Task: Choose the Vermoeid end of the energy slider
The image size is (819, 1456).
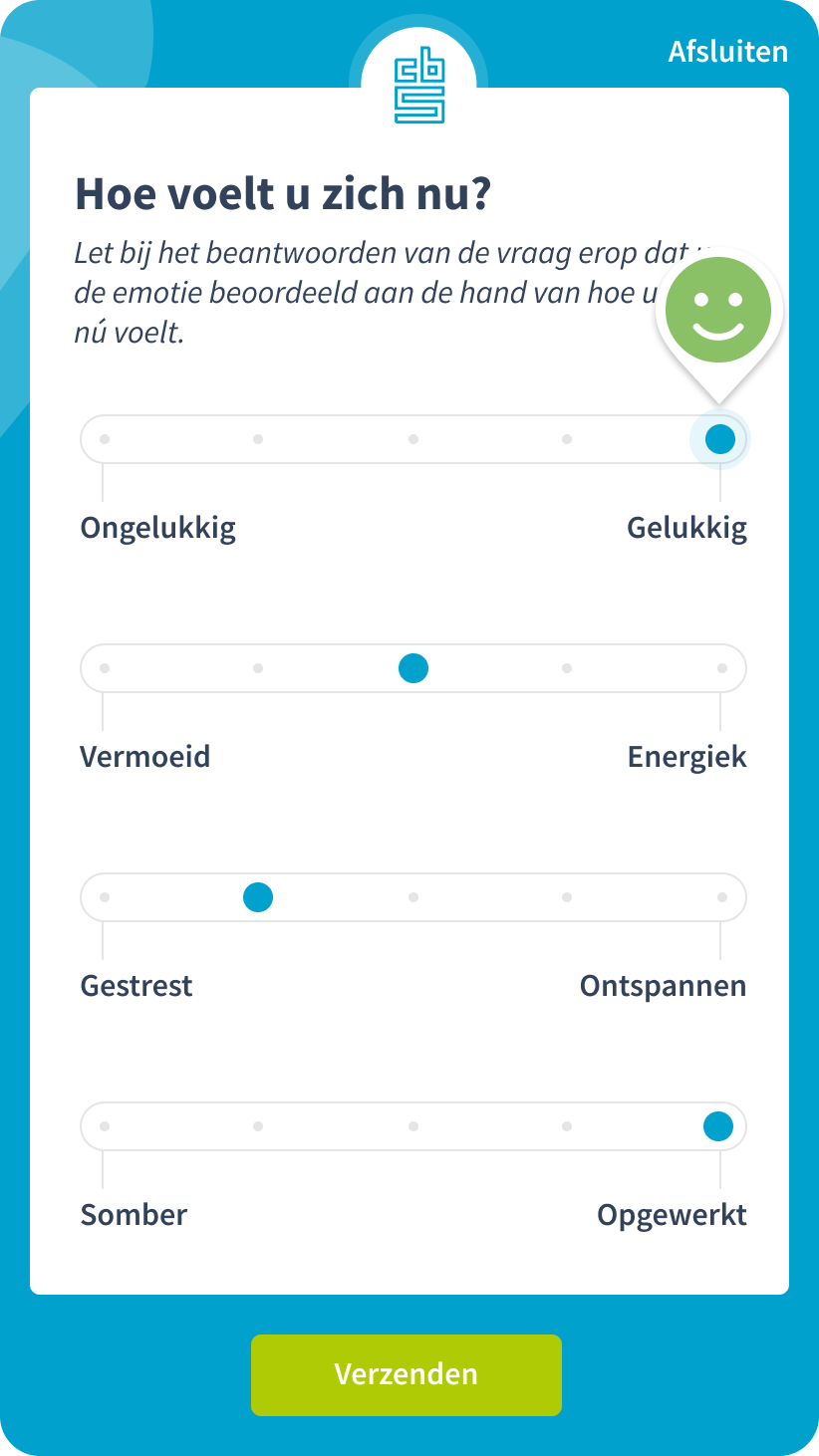Action: click(105, 668)
